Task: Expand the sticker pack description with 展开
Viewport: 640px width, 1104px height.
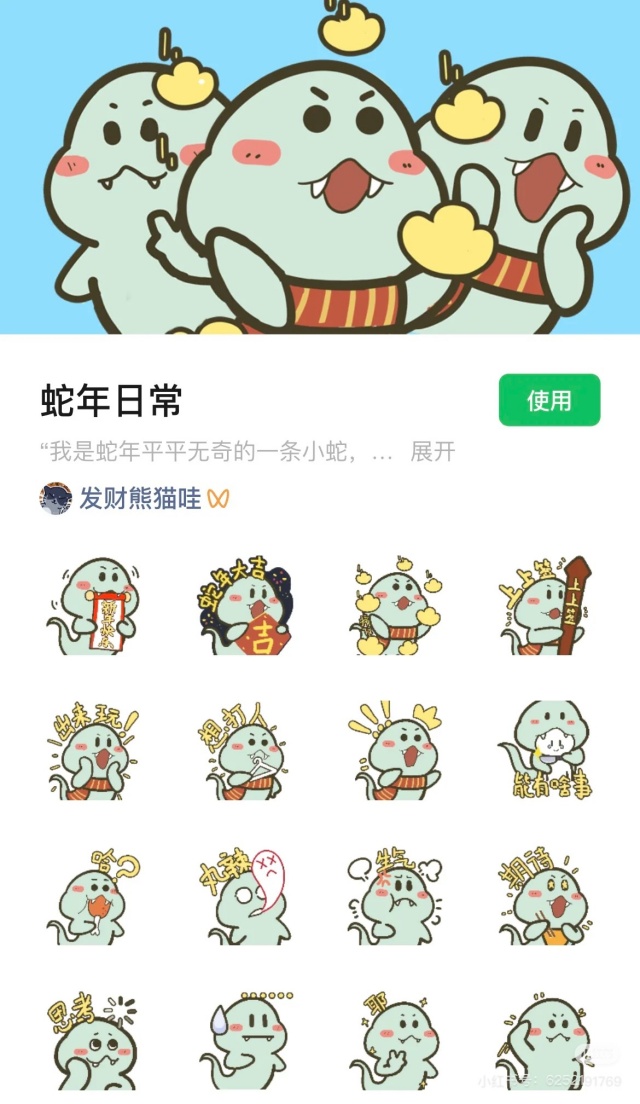Action: coord(432,452)
